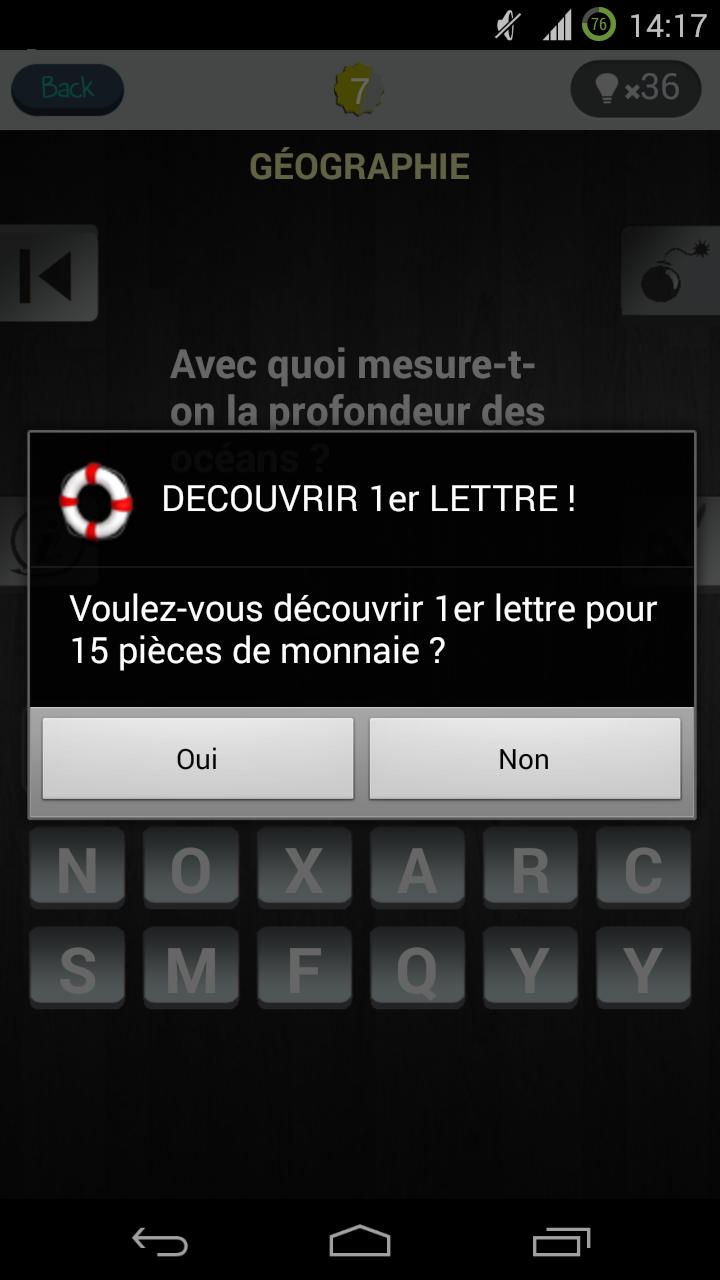Select the letter Q tile
Viewport: 720px width, 1280px height.
coord(417,966)
